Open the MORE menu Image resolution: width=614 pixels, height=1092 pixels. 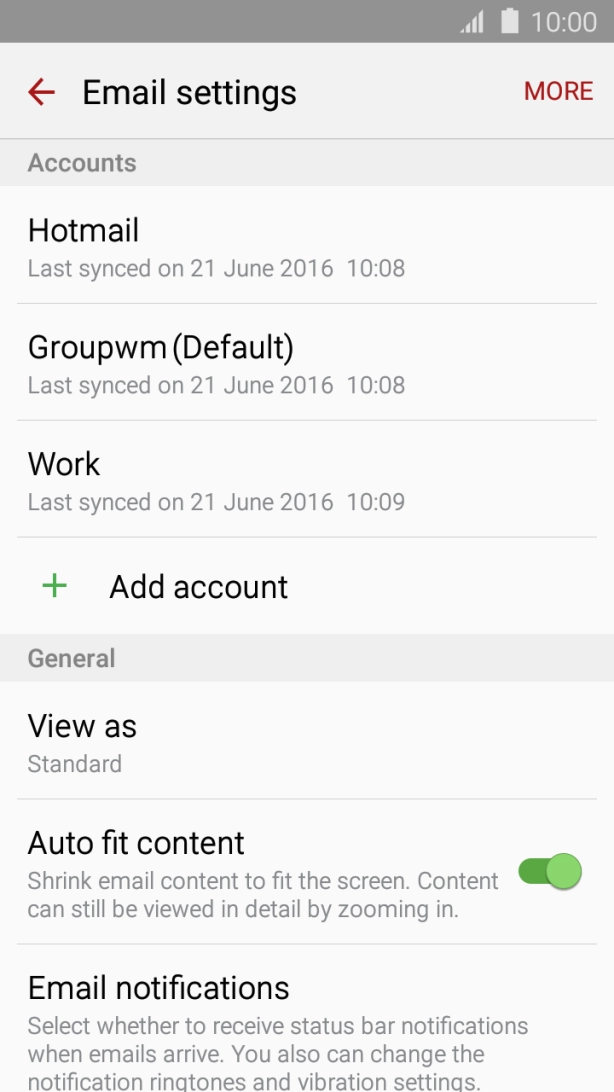[x=558, y=91]
